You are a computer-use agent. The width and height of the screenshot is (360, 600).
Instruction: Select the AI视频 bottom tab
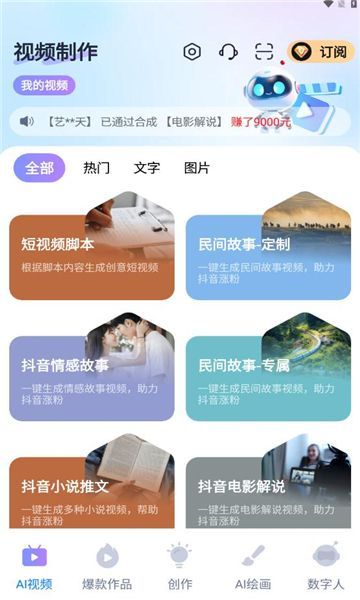(x=34, y=567)
